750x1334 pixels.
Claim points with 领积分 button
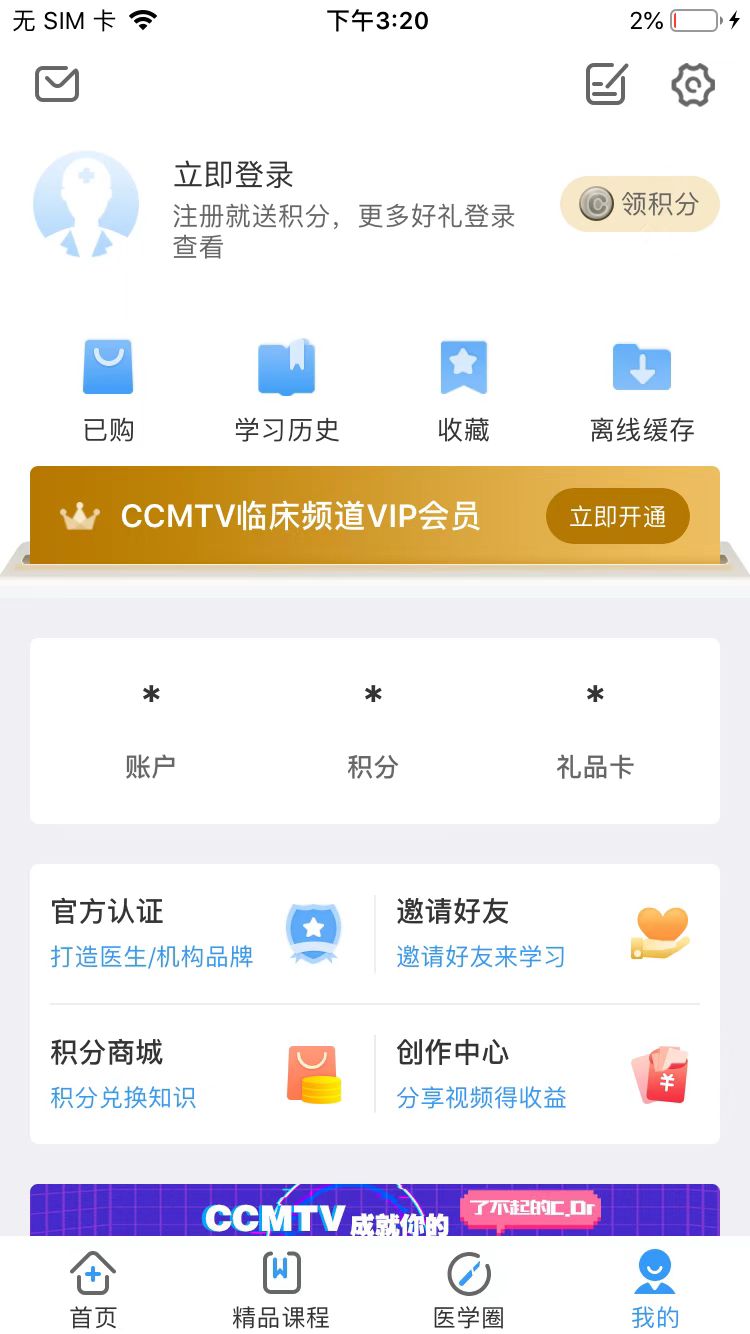click(x=640, y=204)
